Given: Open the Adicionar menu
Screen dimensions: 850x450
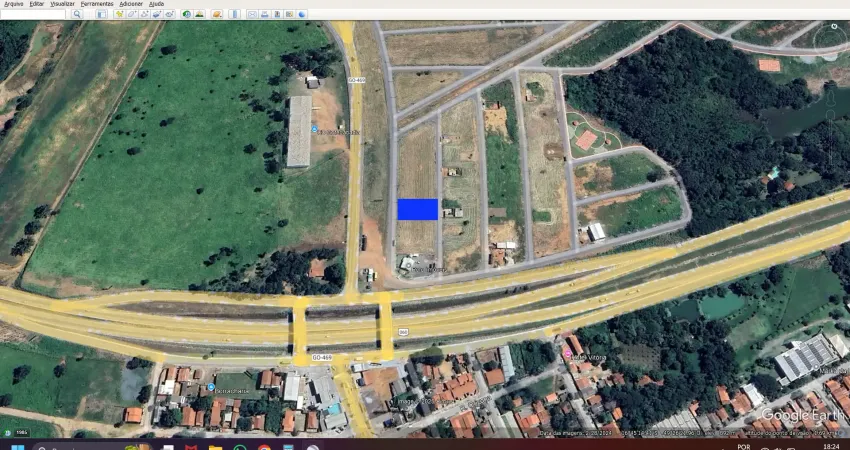Looking at the screenshot, I should [131, 4].
